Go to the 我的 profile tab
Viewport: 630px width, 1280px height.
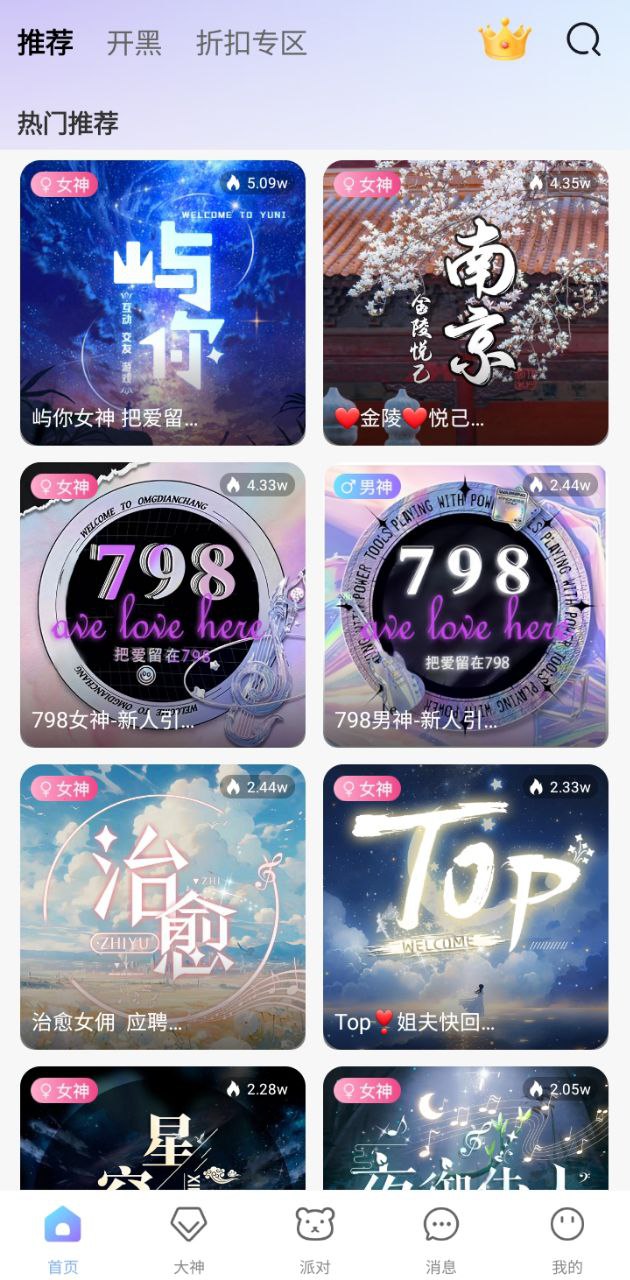click(567, 1238)
